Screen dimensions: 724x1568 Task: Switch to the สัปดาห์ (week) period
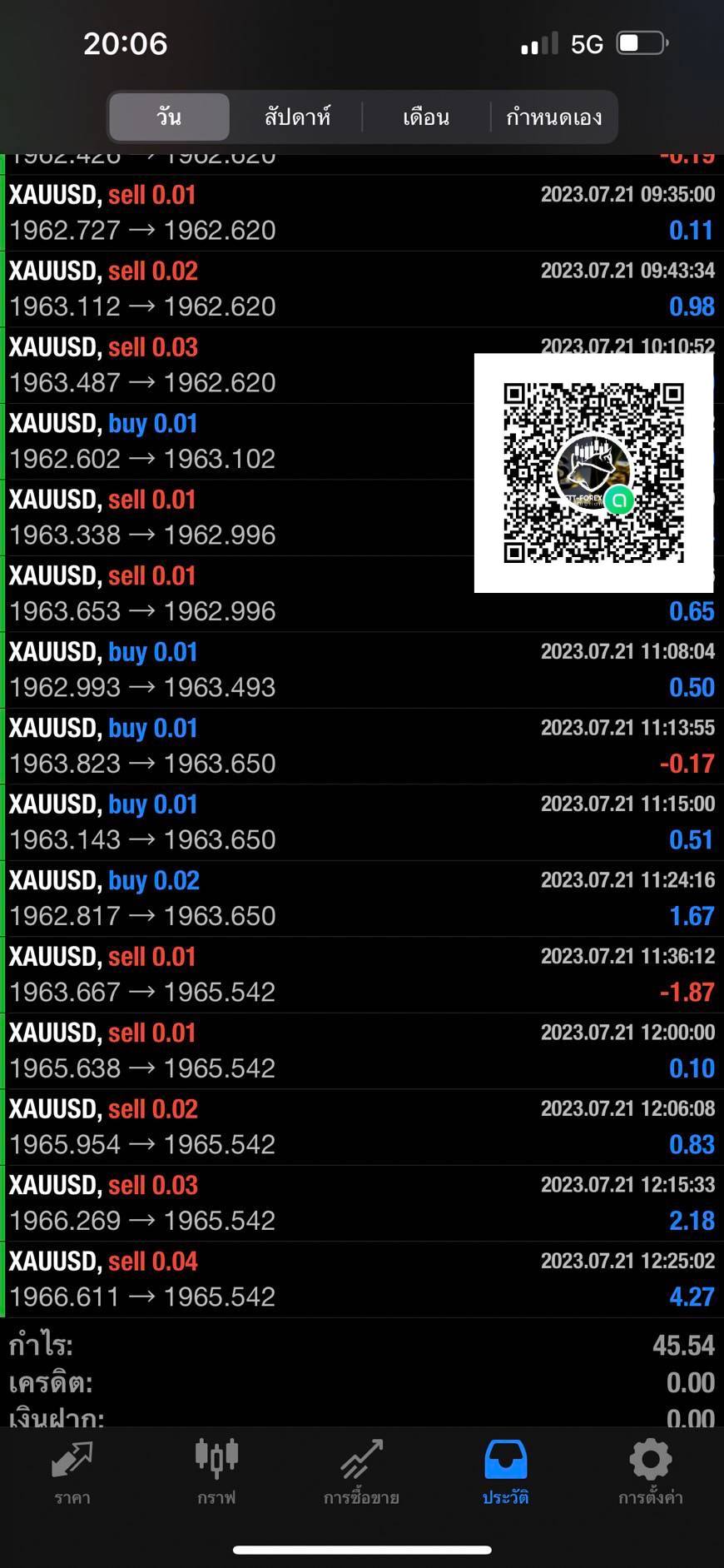coord(297,117)
